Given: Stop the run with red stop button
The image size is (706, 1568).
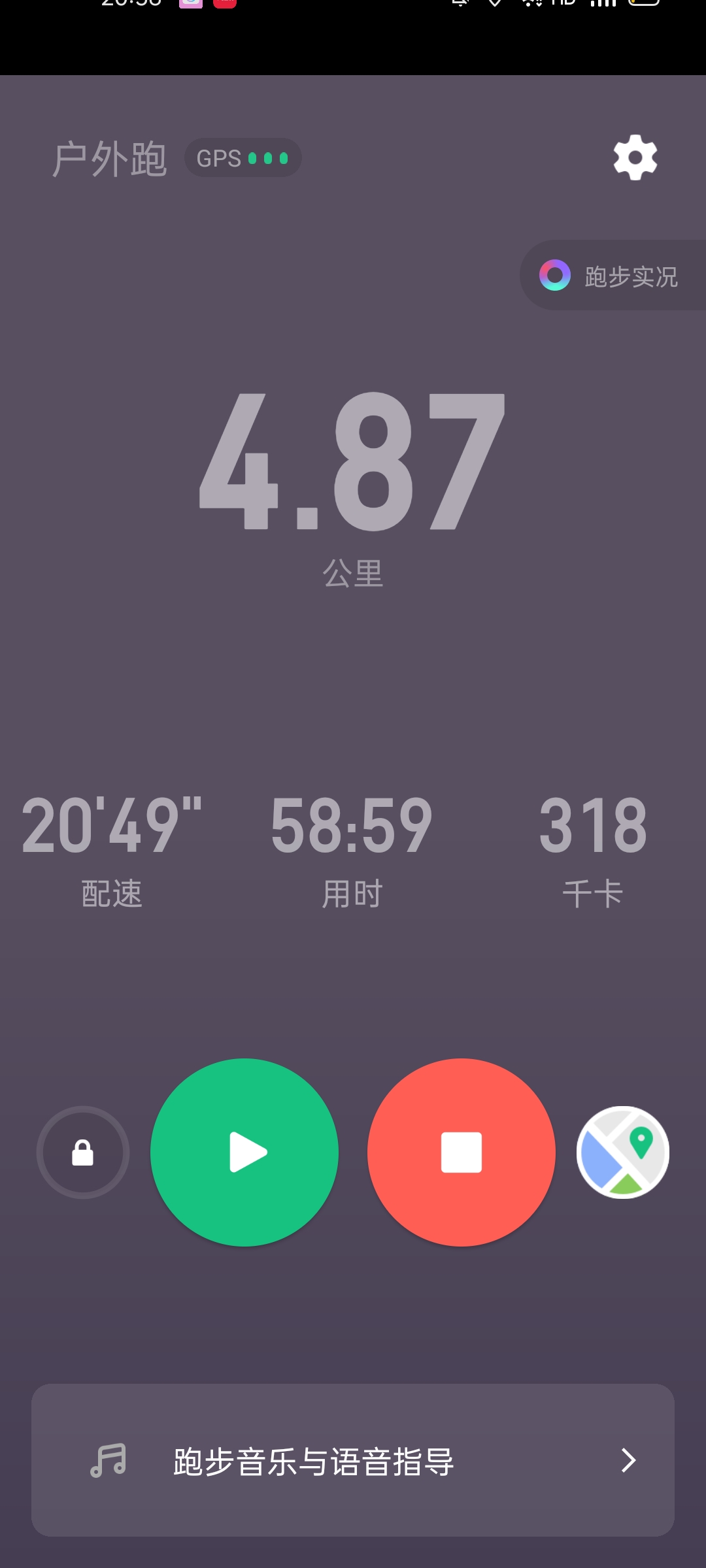Looking at the screenshot, I should (x=462, y=1152).
